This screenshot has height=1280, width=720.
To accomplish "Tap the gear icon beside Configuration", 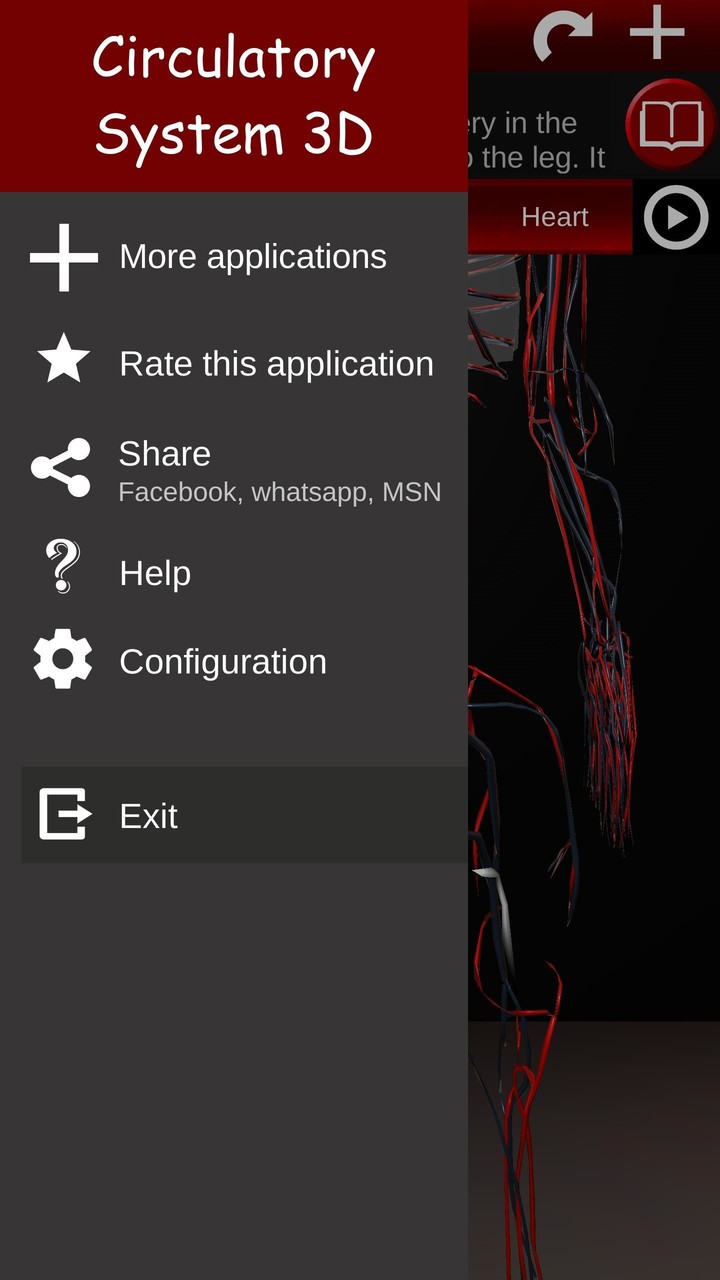I will (x=62, y=660).
